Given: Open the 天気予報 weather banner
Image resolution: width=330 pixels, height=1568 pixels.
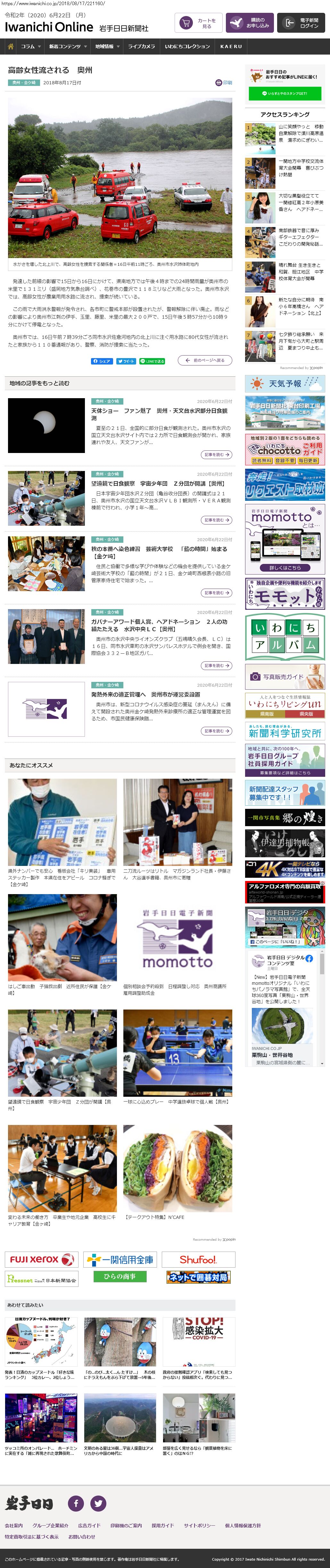Looking at the screenshot, I should click(285, 383).
